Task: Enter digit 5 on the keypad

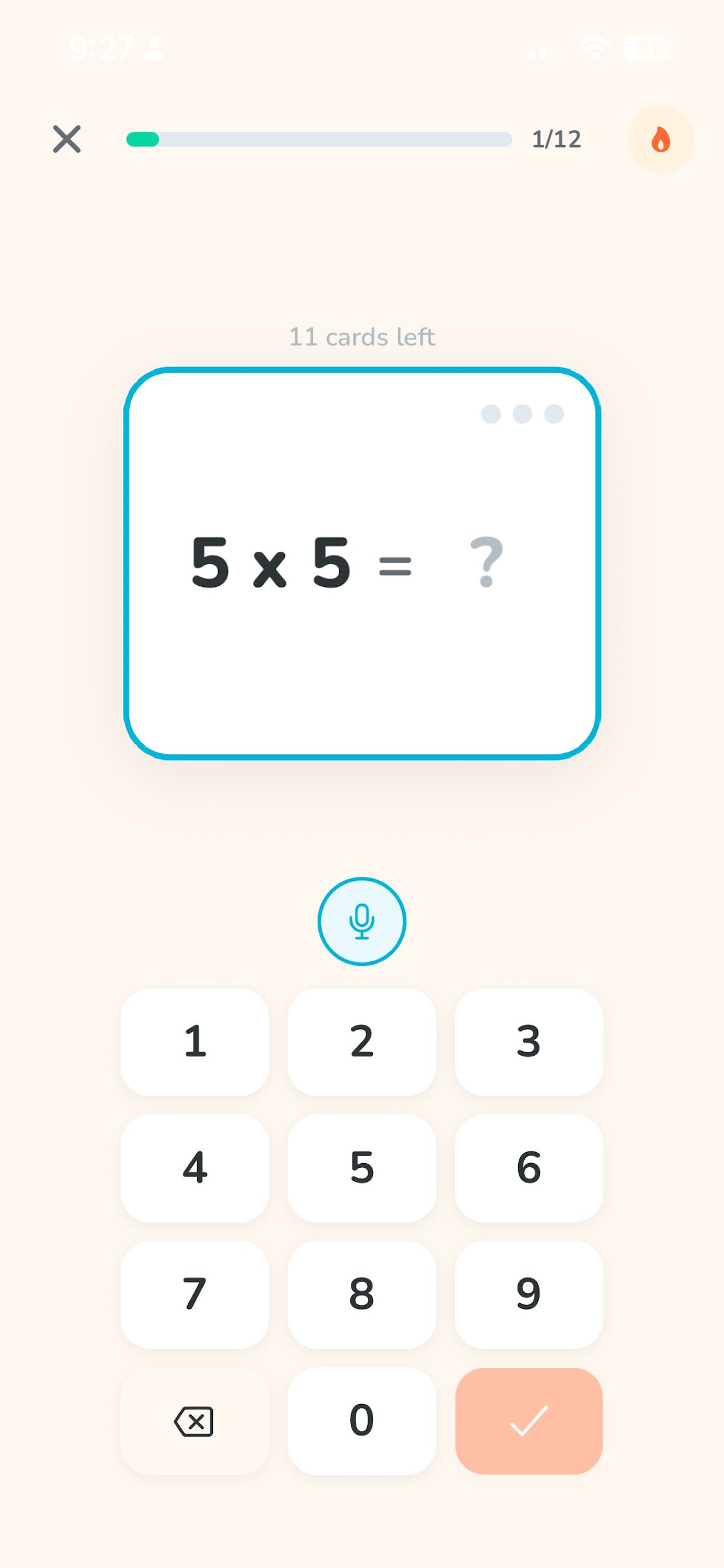Action: point(361,1168)
